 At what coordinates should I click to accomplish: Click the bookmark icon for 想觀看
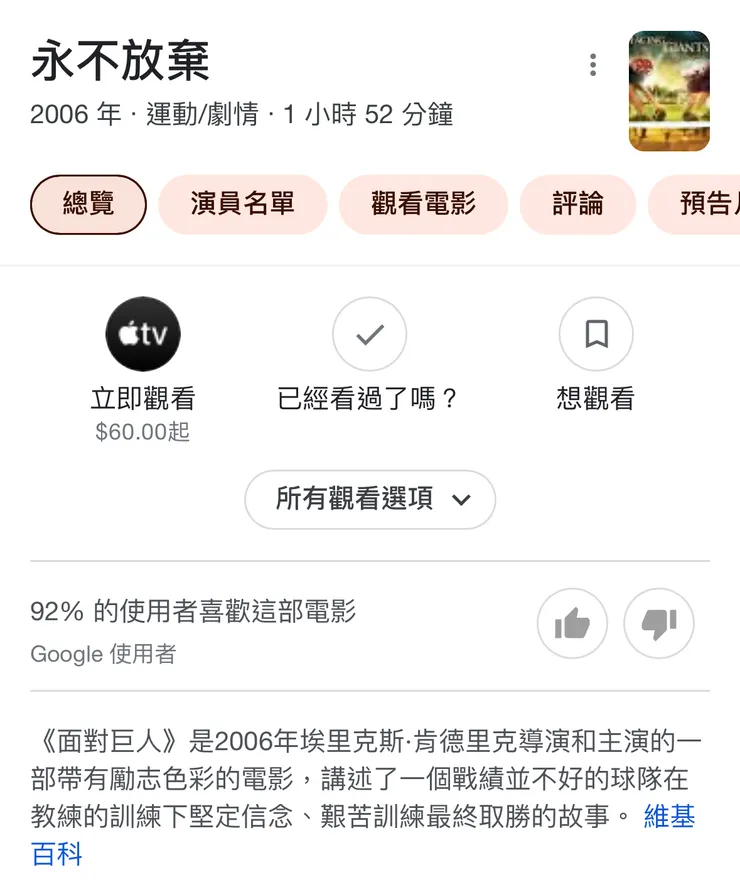(596, 334)
